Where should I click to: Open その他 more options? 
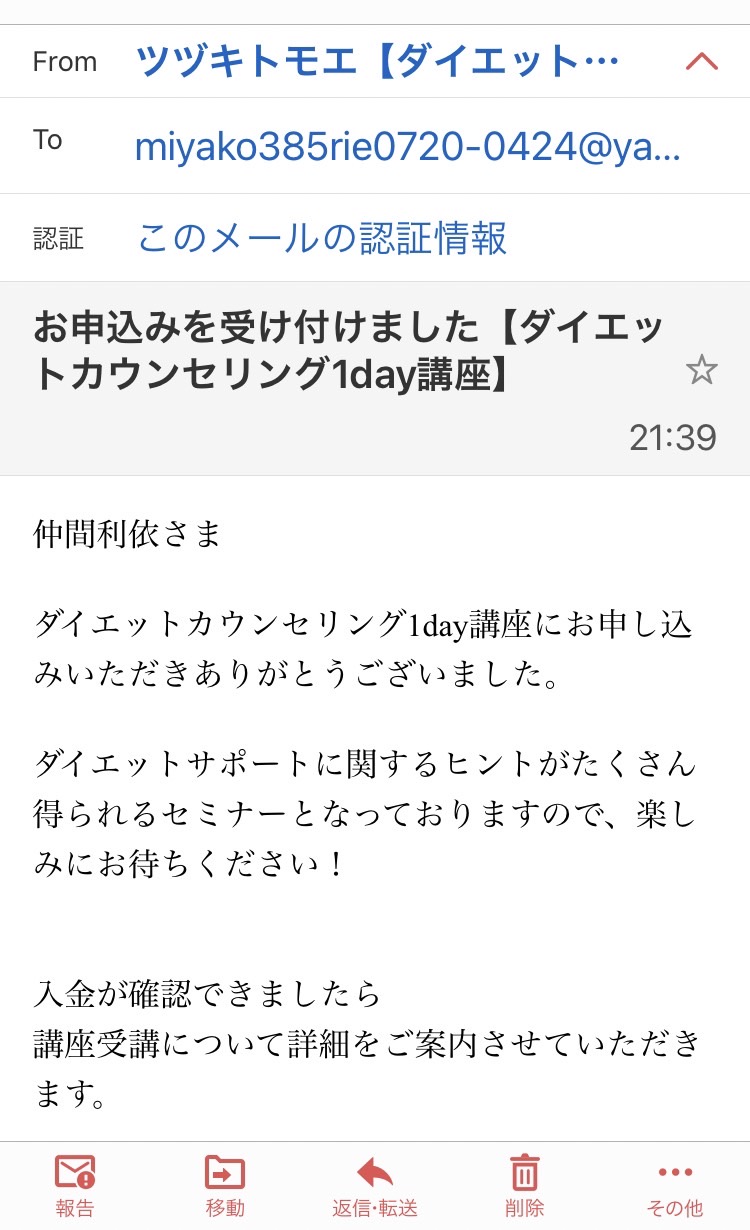tap(675, 1186)
